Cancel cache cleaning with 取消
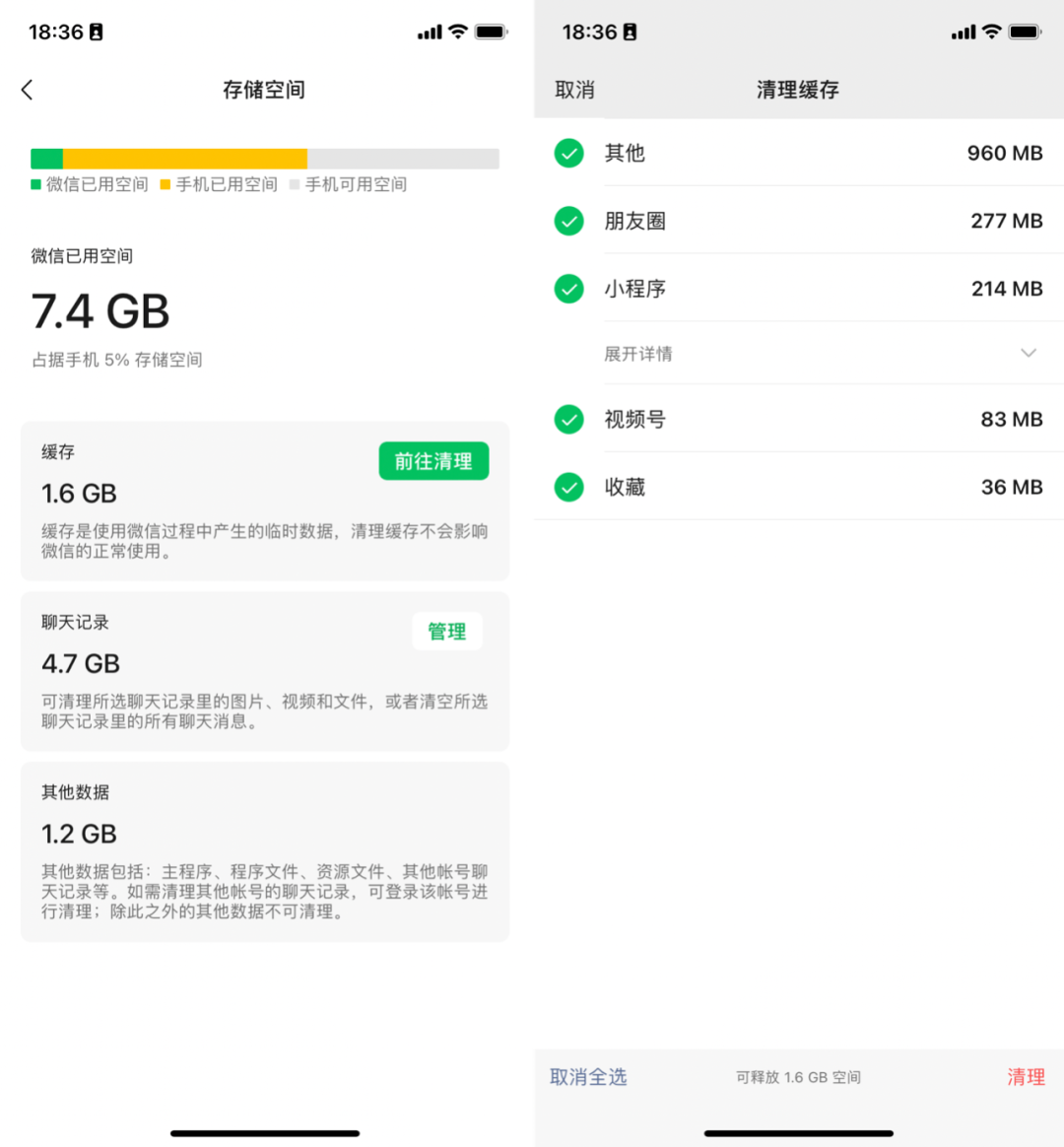The image size is (1064, 1147). pyautogui.click(x=574, y=90)
